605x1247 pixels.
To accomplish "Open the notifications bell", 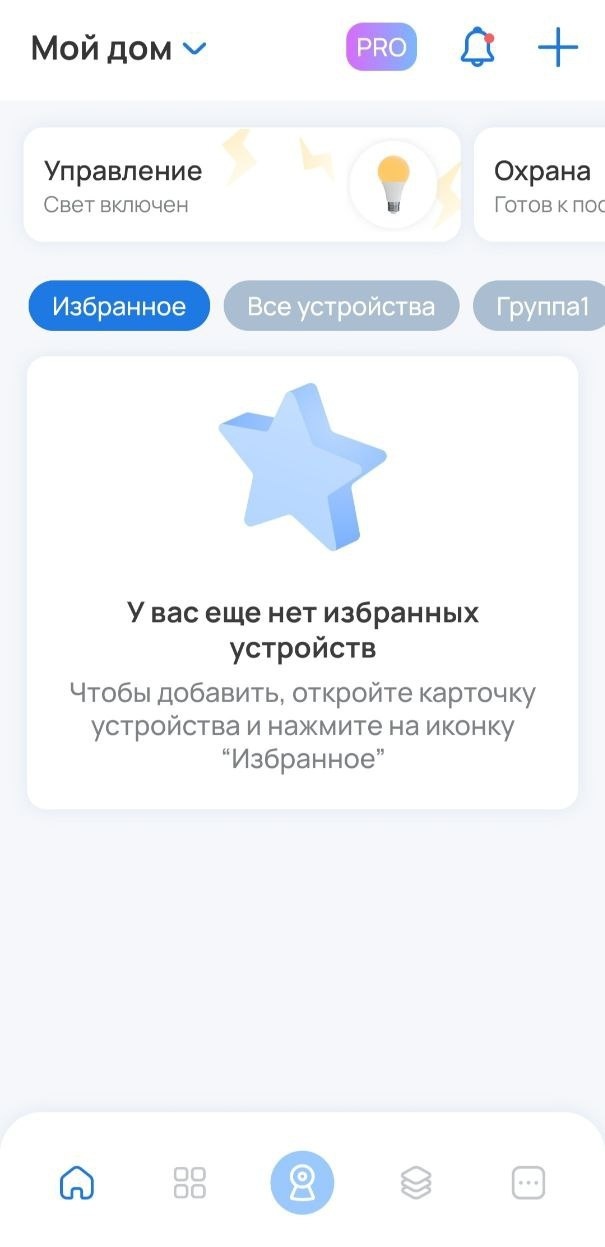I will pos(477,48).
